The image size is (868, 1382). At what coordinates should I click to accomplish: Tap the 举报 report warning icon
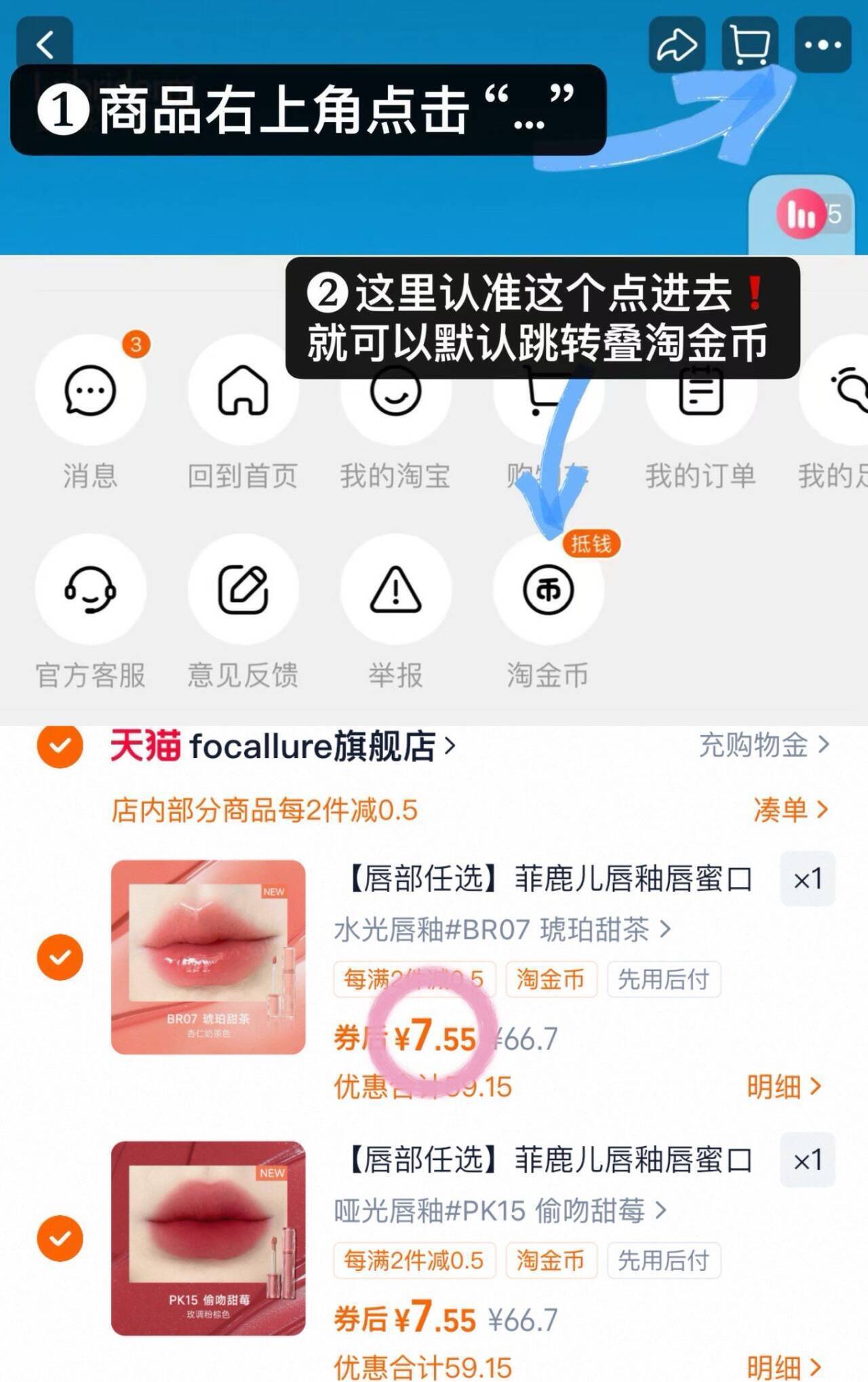[x=396, y=590]
